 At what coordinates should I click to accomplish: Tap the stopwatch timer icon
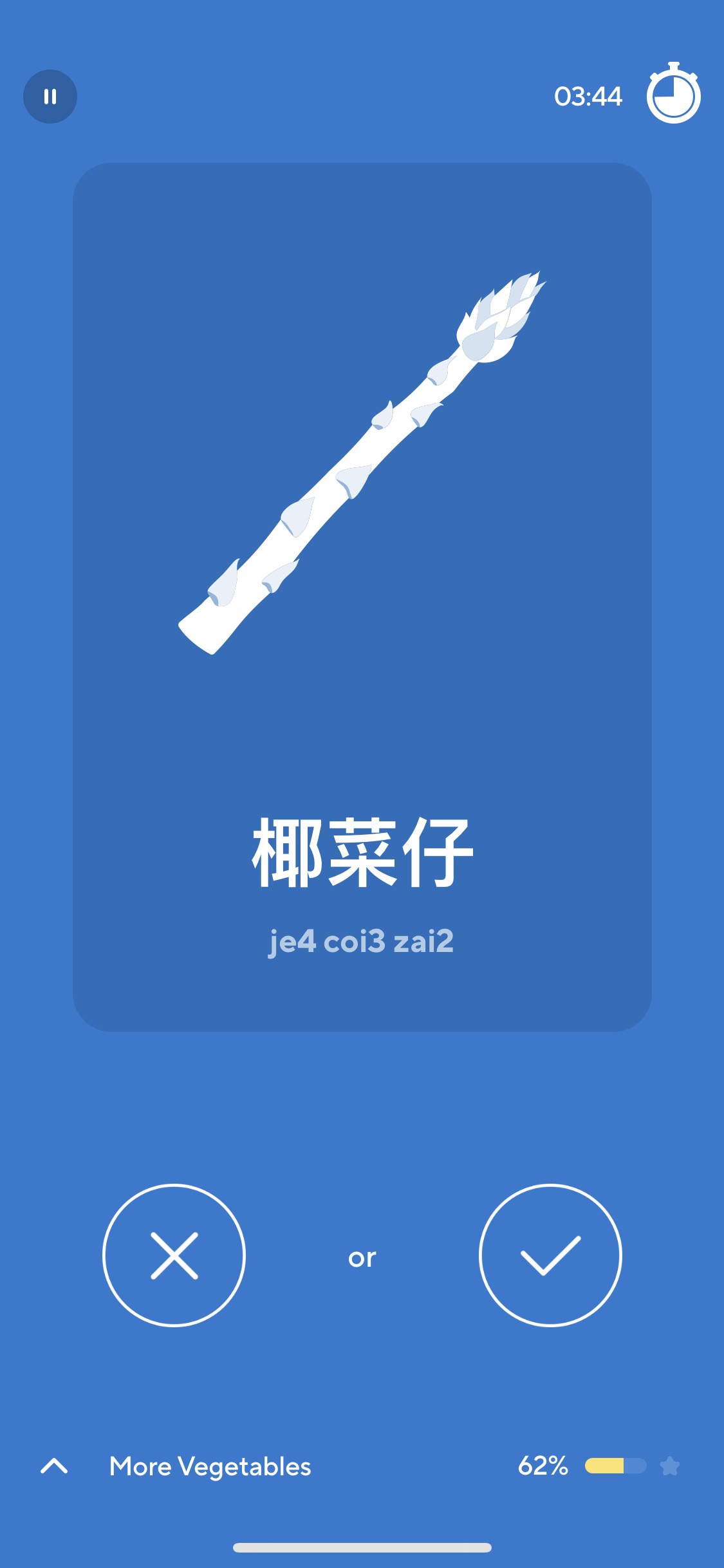tap(673, 95)
